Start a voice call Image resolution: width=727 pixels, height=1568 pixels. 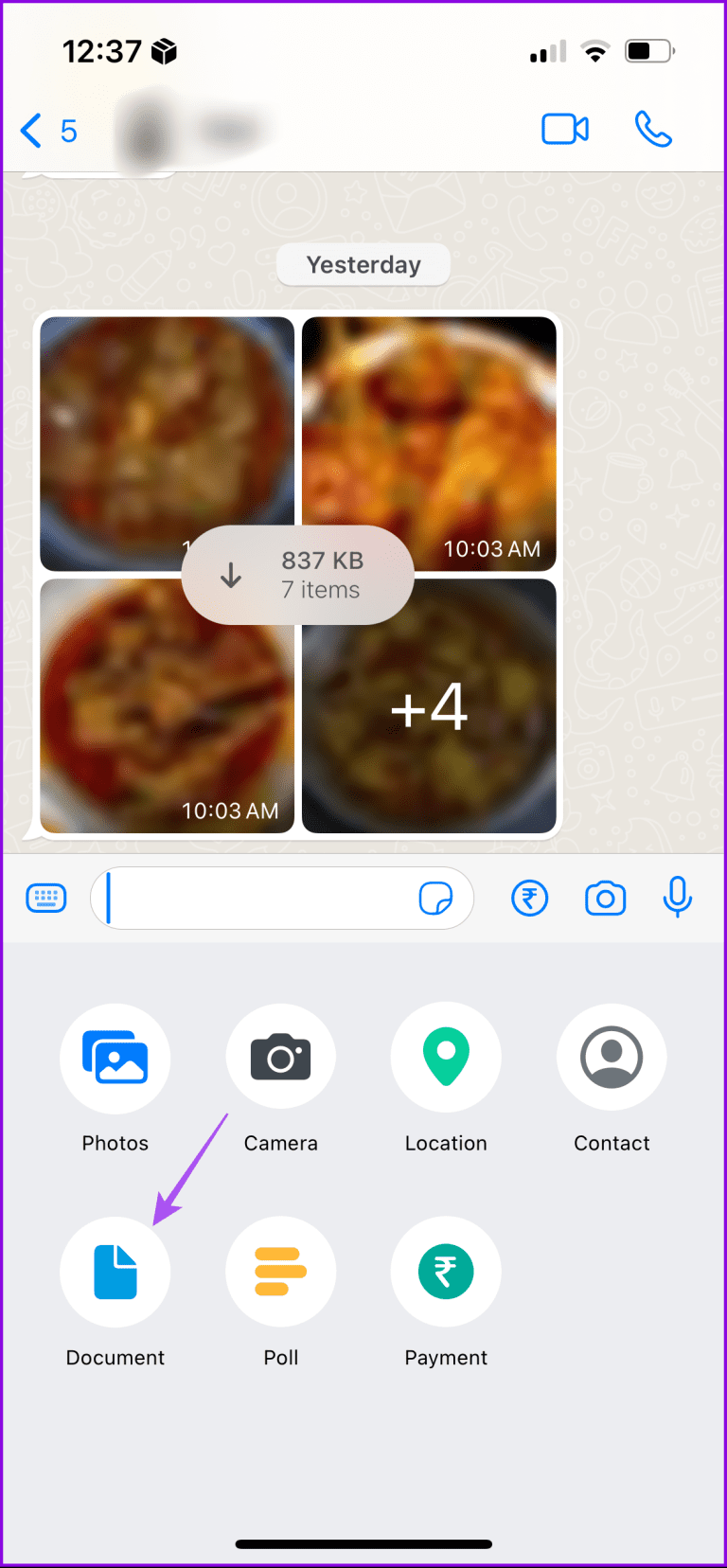pyautogui.click(x=653, y=130)
